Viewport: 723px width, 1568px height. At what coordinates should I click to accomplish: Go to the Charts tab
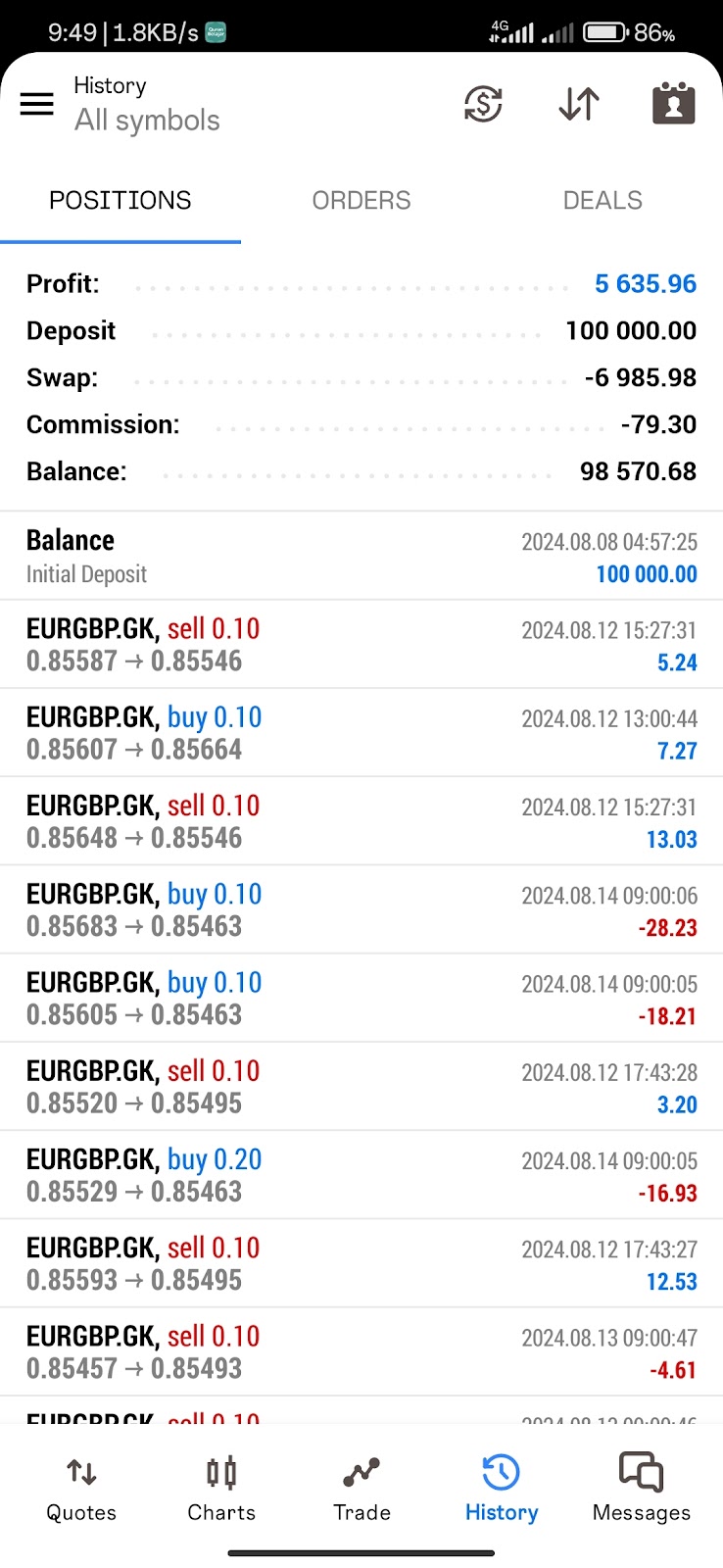coord(221,1490)
